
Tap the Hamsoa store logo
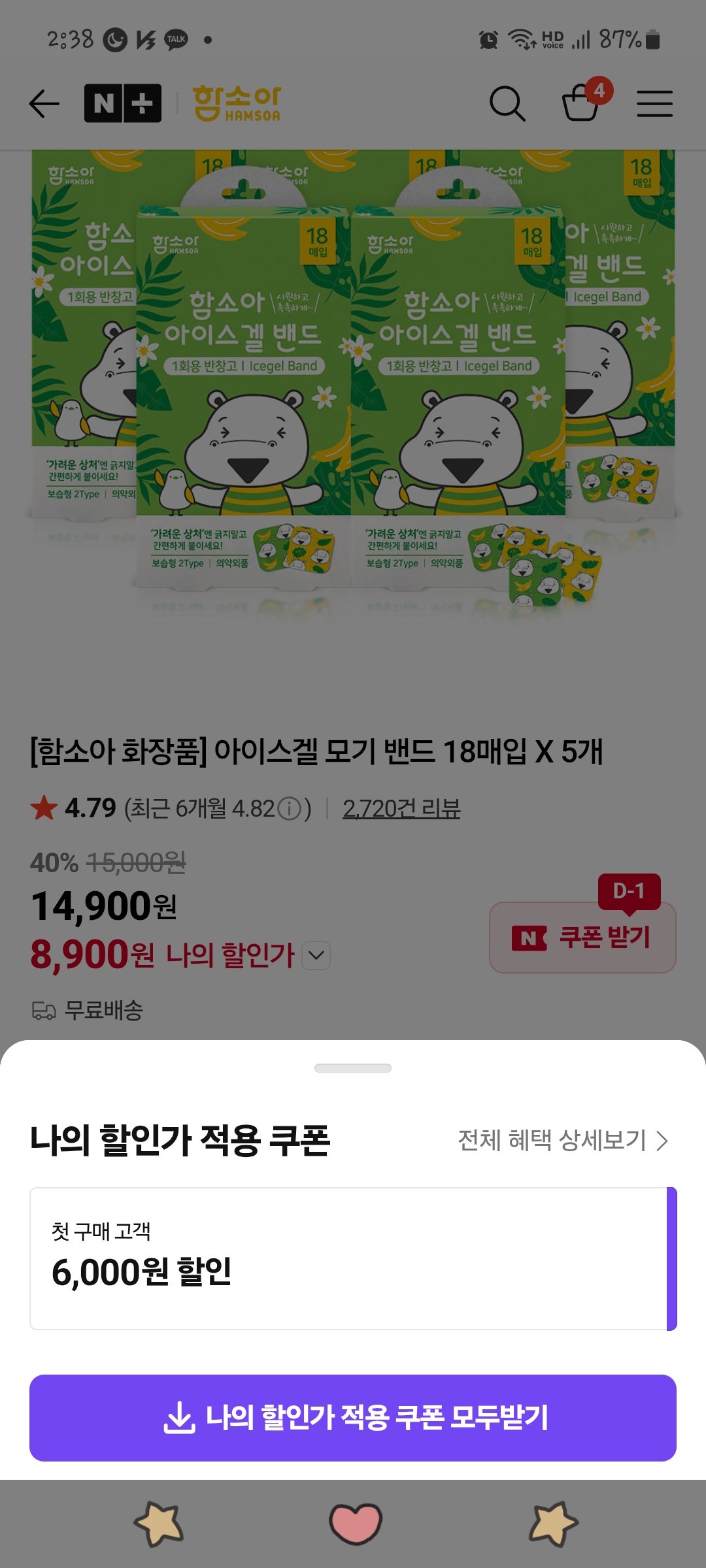pos(237,105)
